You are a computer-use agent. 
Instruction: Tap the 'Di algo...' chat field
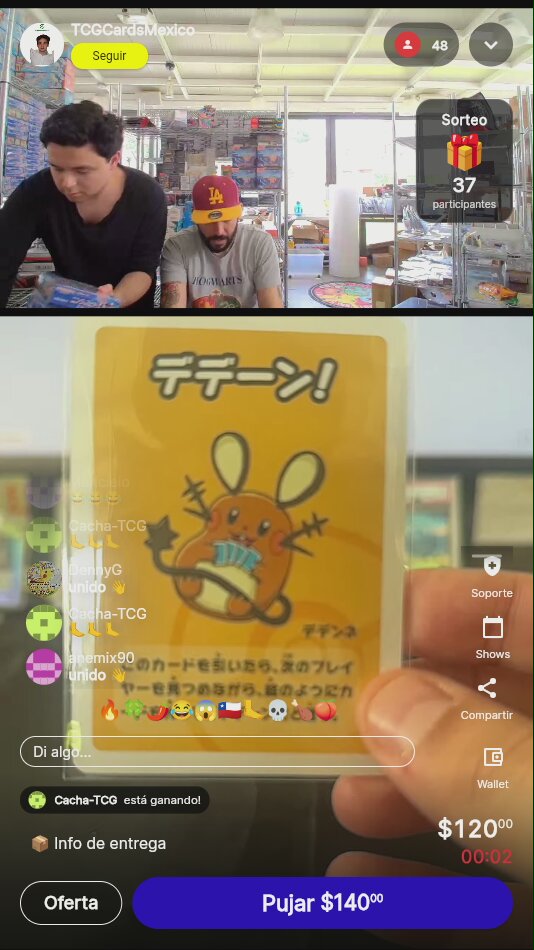(217, 752)
